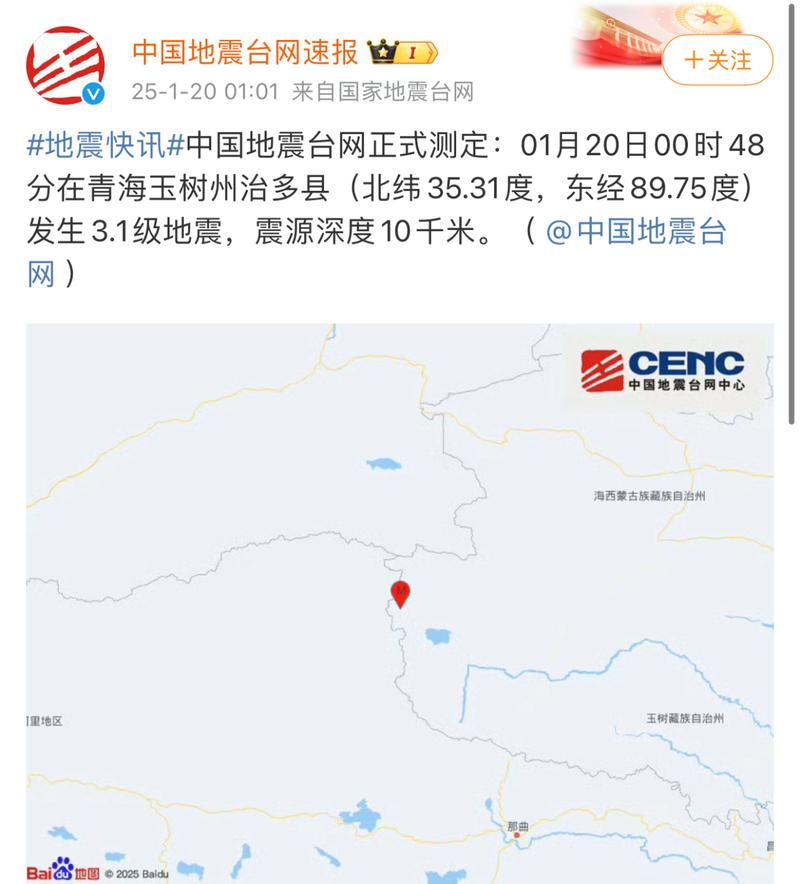Open the profile avatar of 中国地震台网速报
This screenshot has width=800, height=884.
tap(65, 66)
